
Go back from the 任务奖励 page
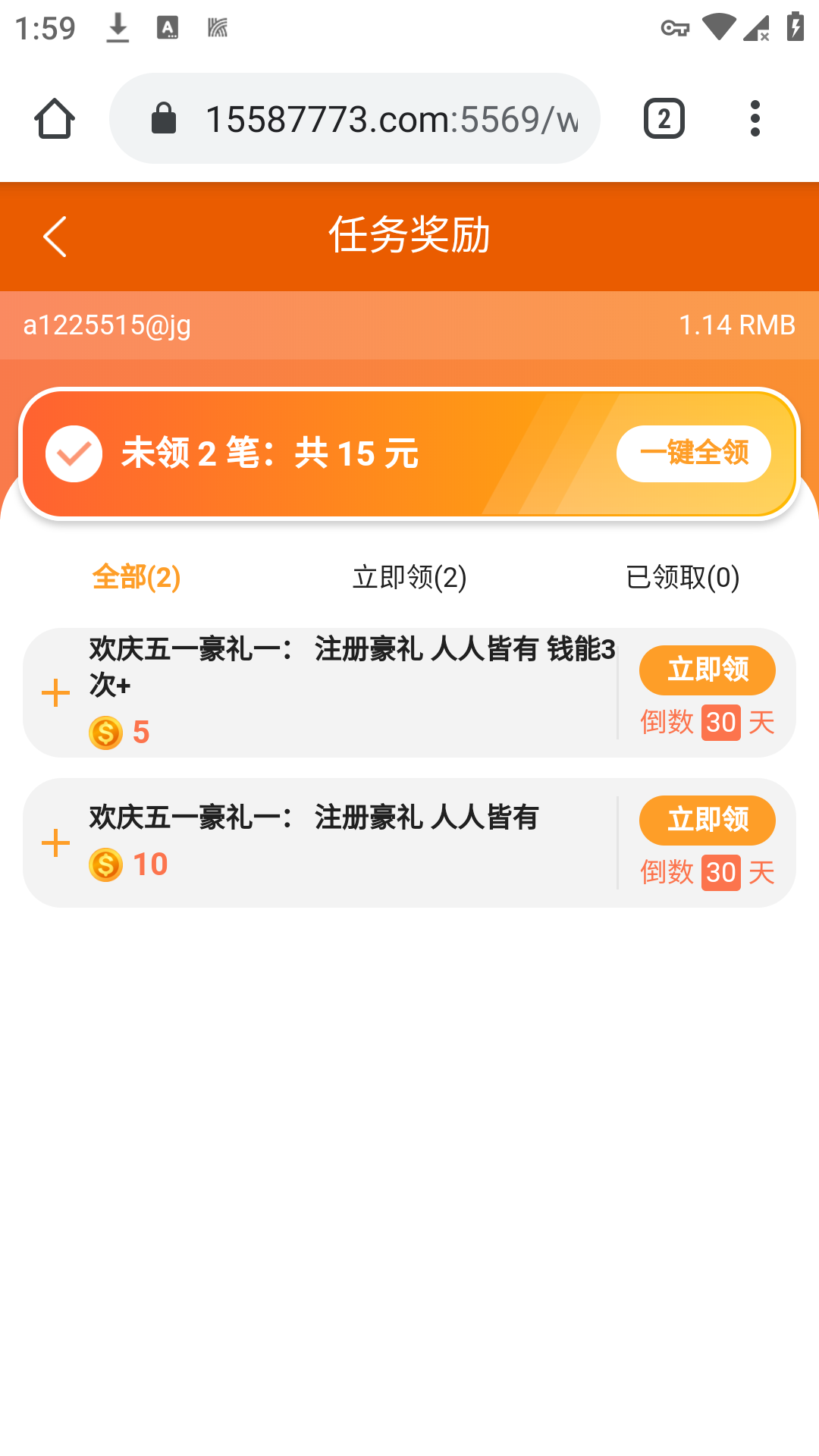(x=55, y=237)
